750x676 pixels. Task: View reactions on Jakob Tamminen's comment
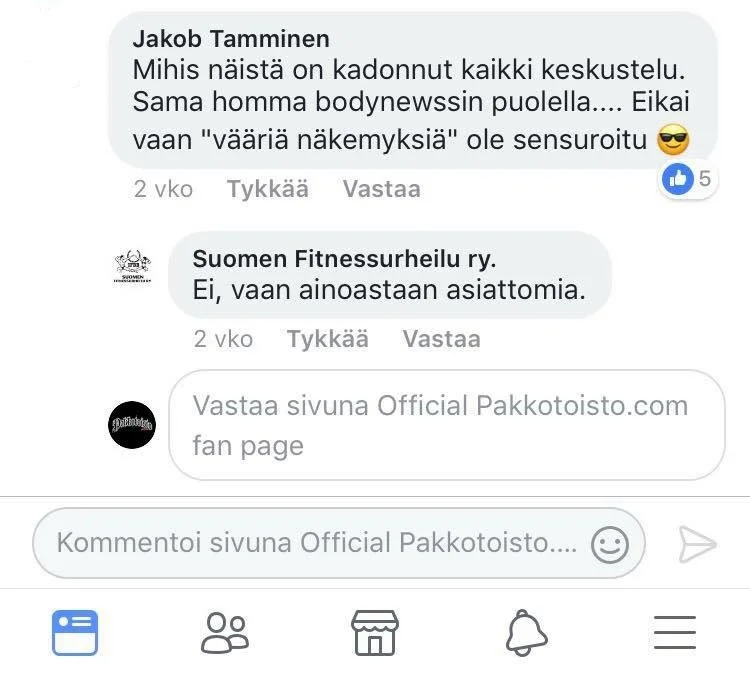(x=688, y=179)
